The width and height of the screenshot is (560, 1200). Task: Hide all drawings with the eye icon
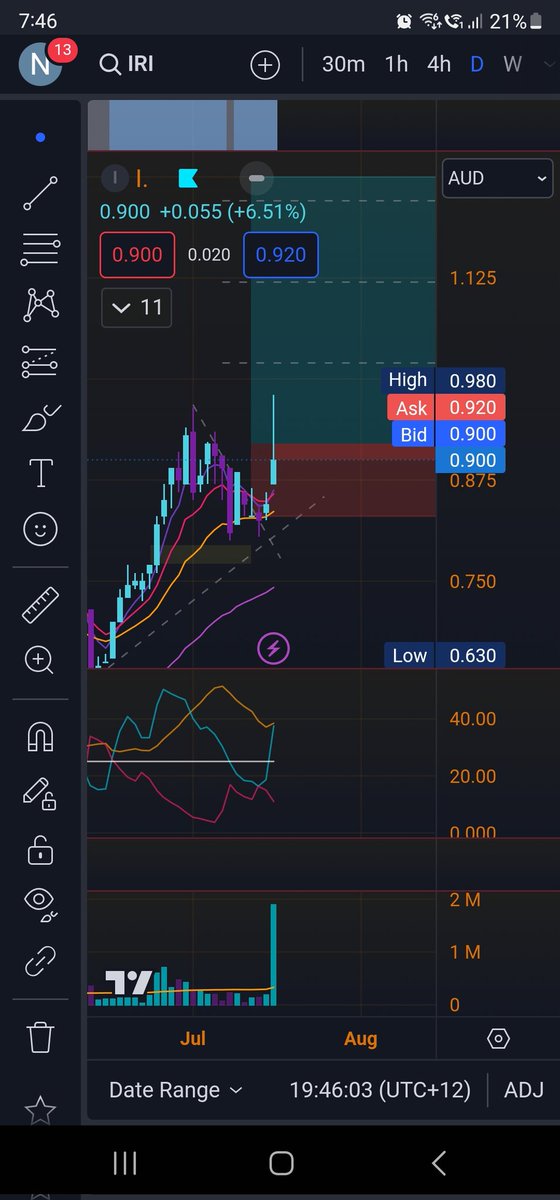click(x=40, y=903)
